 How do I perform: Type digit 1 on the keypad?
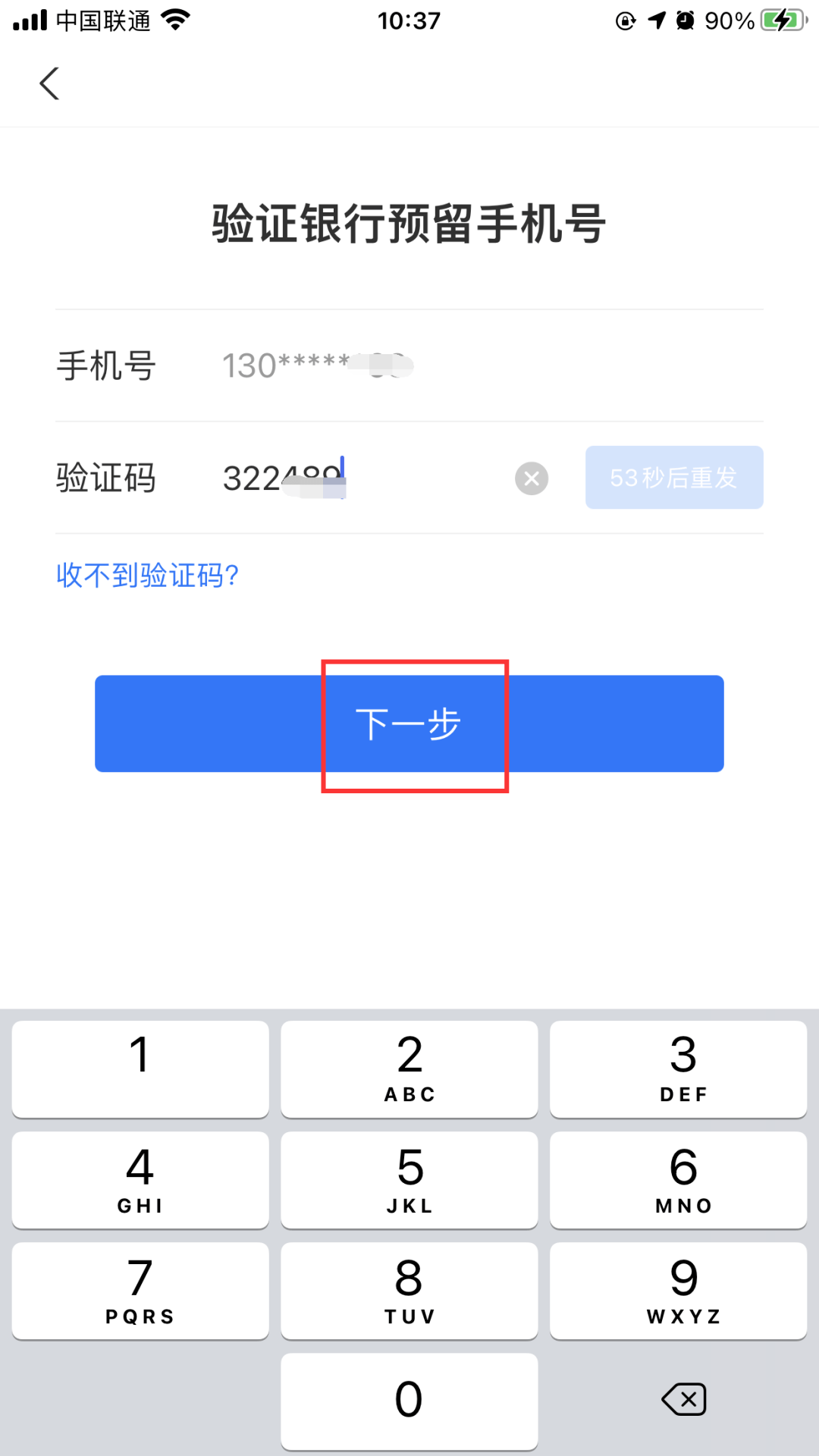pyautogui.click(x=140, y=1068)
